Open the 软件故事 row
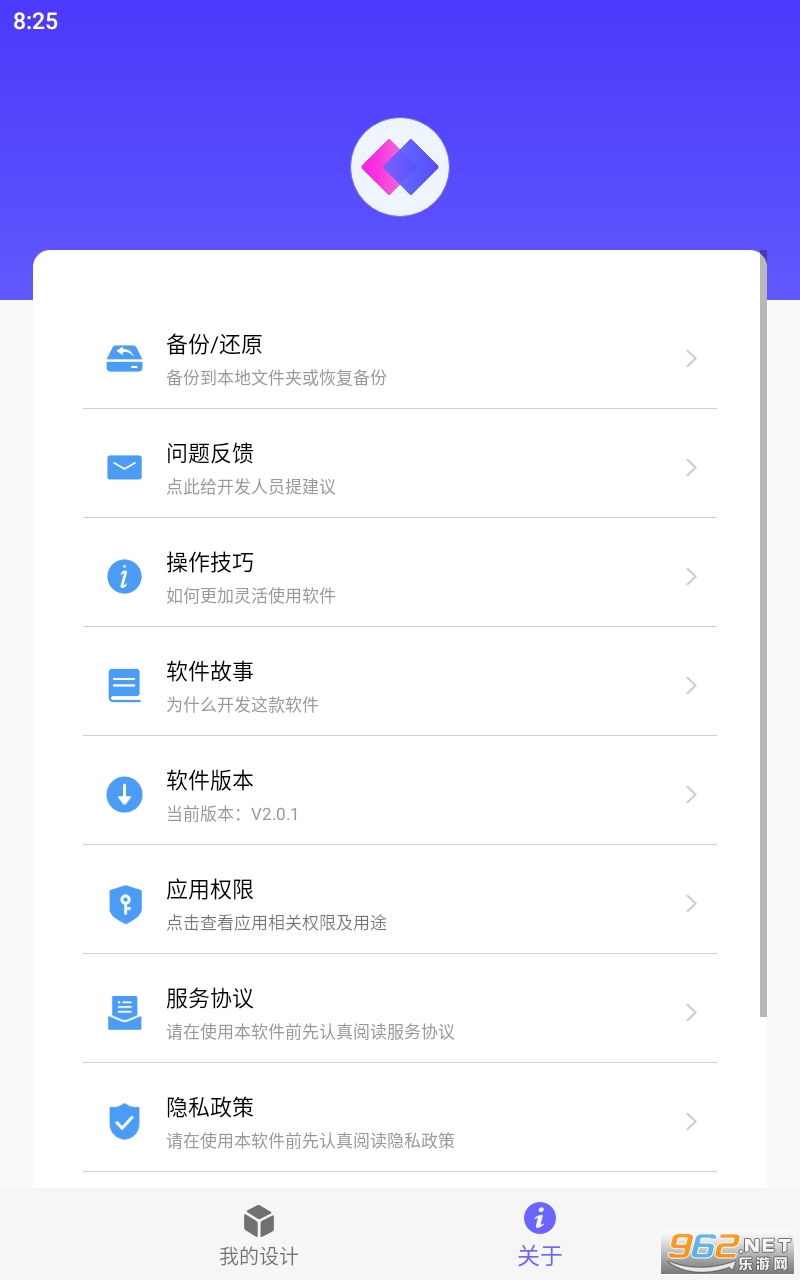The width and height of the screenshot is (800, 1280). pyautogui.click(x=400, y=686)
